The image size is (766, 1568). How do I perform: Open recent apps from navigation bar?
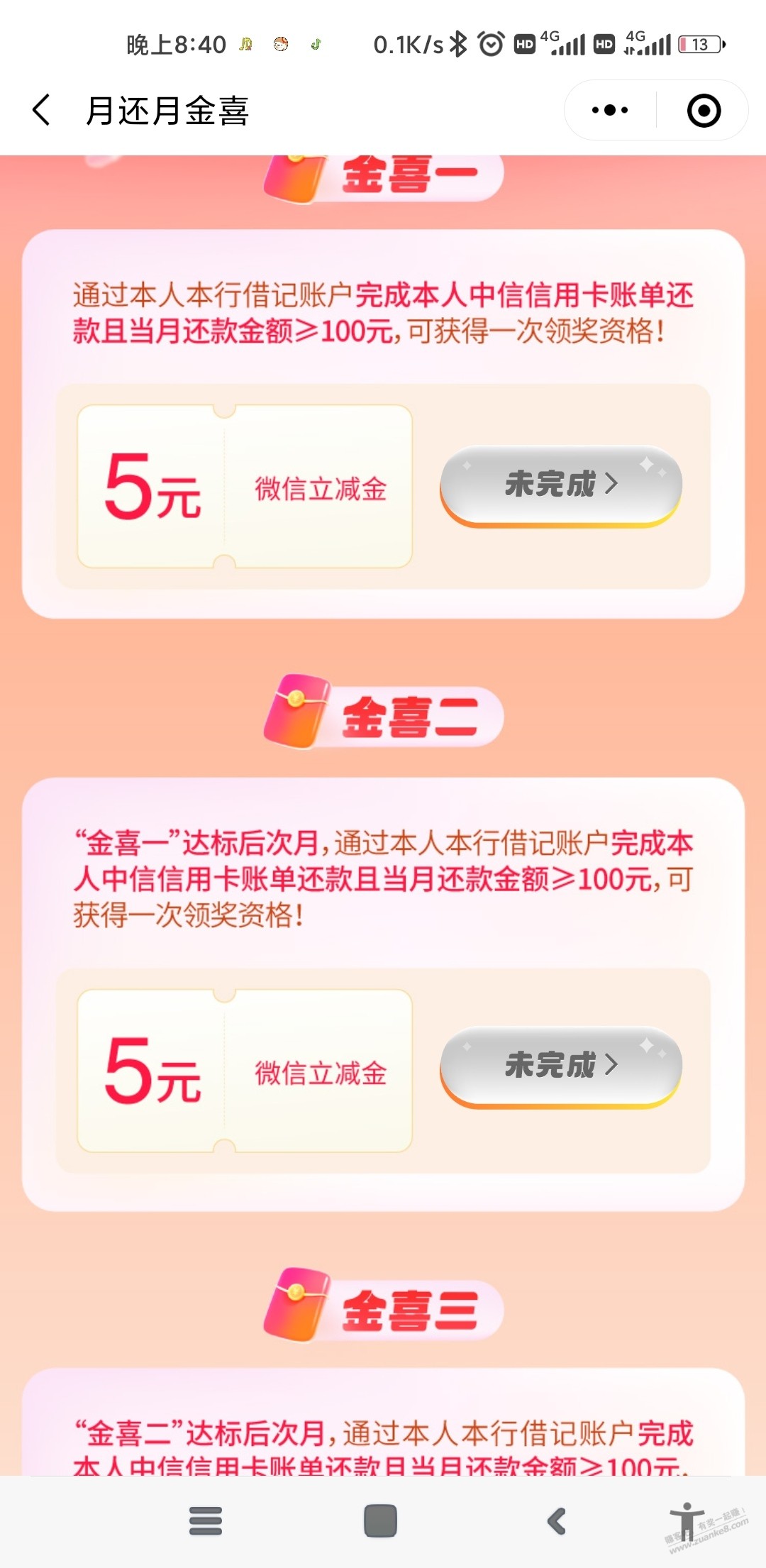[206, 1520]
